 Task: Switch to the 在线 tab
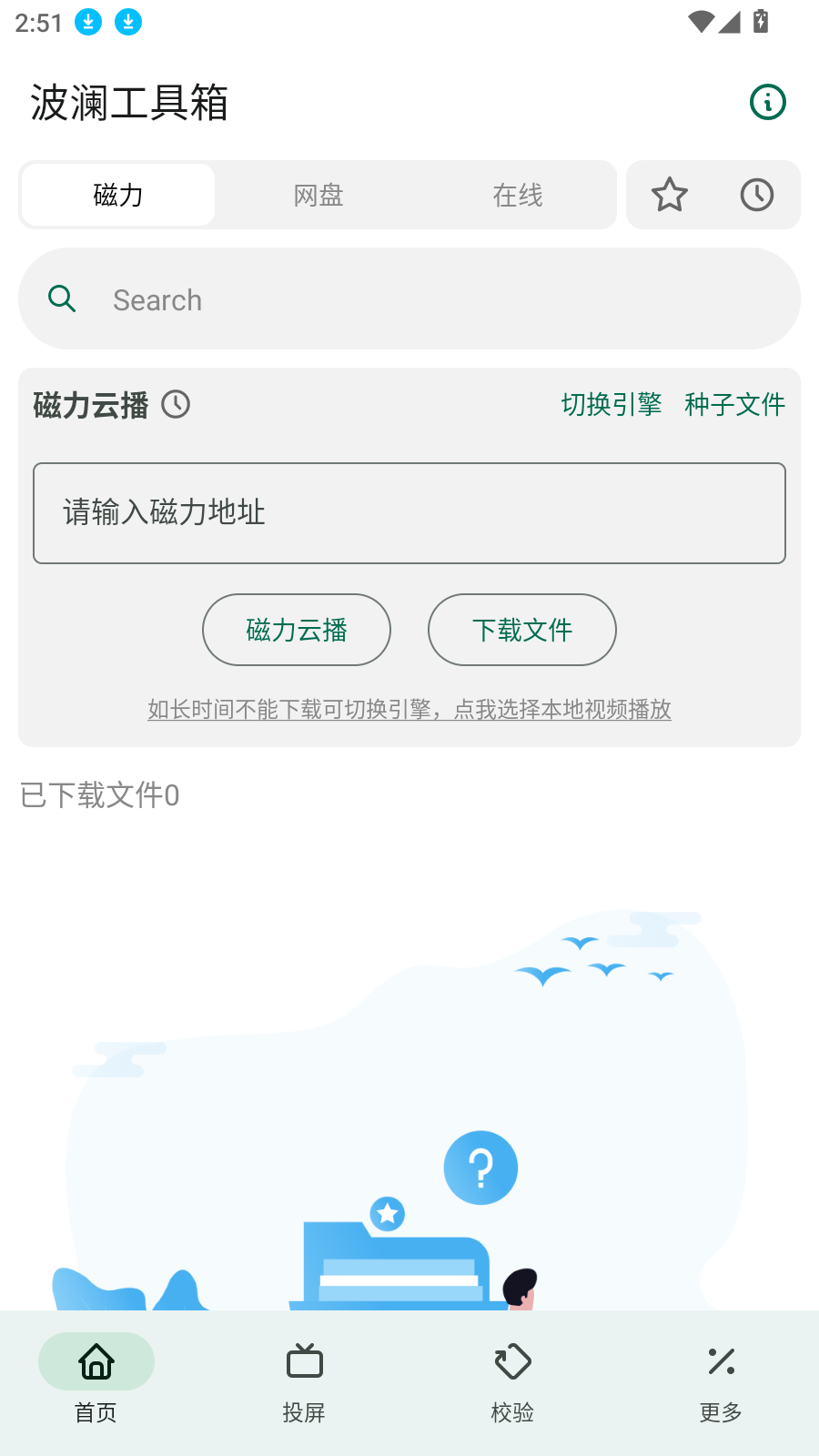pos(518,195)
